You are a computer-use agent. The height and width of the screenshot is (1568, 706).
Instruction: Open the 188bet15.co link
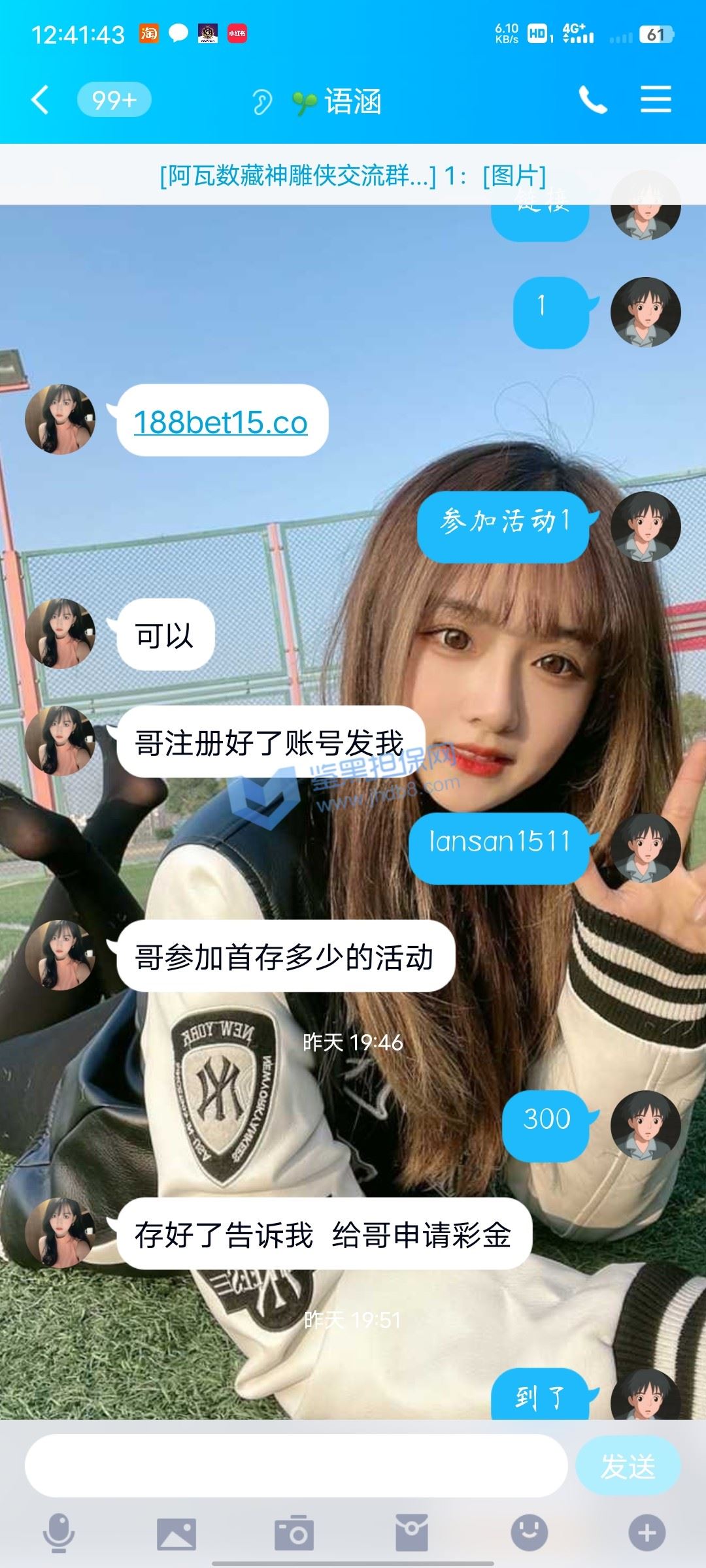click(221, 422)
